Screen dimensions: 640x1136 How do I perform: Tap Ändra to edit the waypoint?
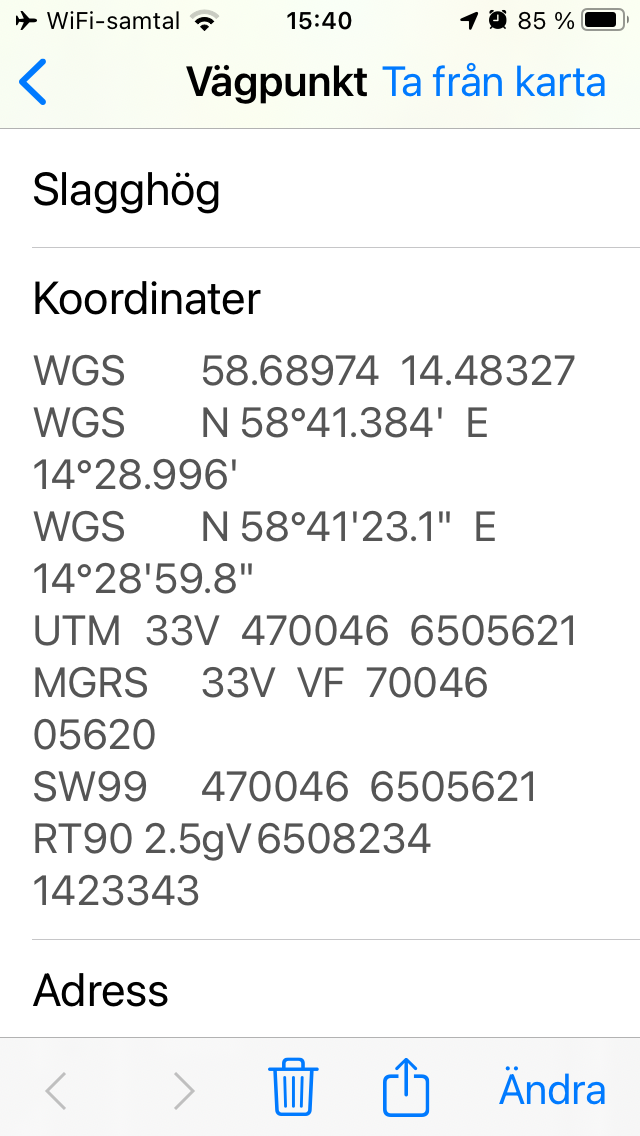click(552, 1089)
